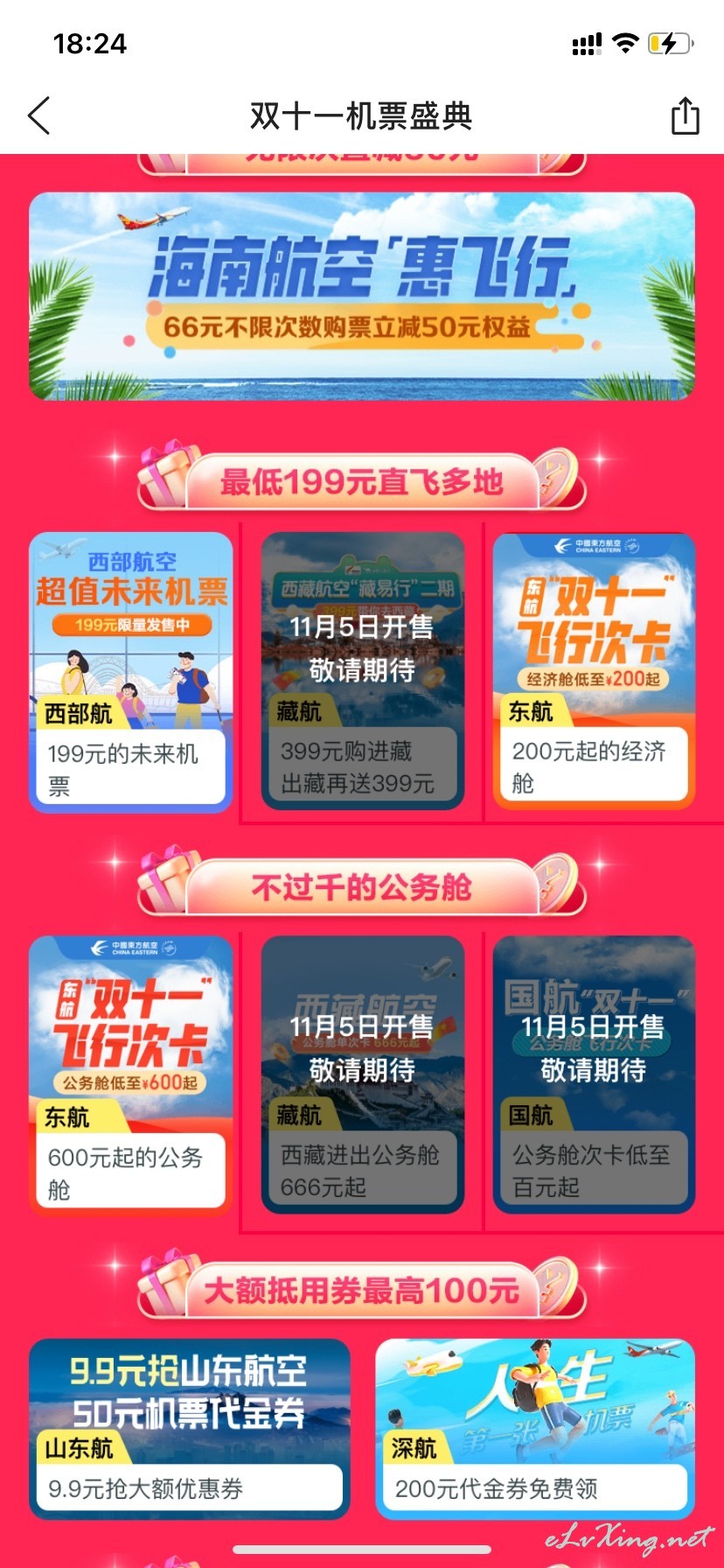
Task: Open 东航 200元起的经济舱 card
Action: tap(595, 671)
